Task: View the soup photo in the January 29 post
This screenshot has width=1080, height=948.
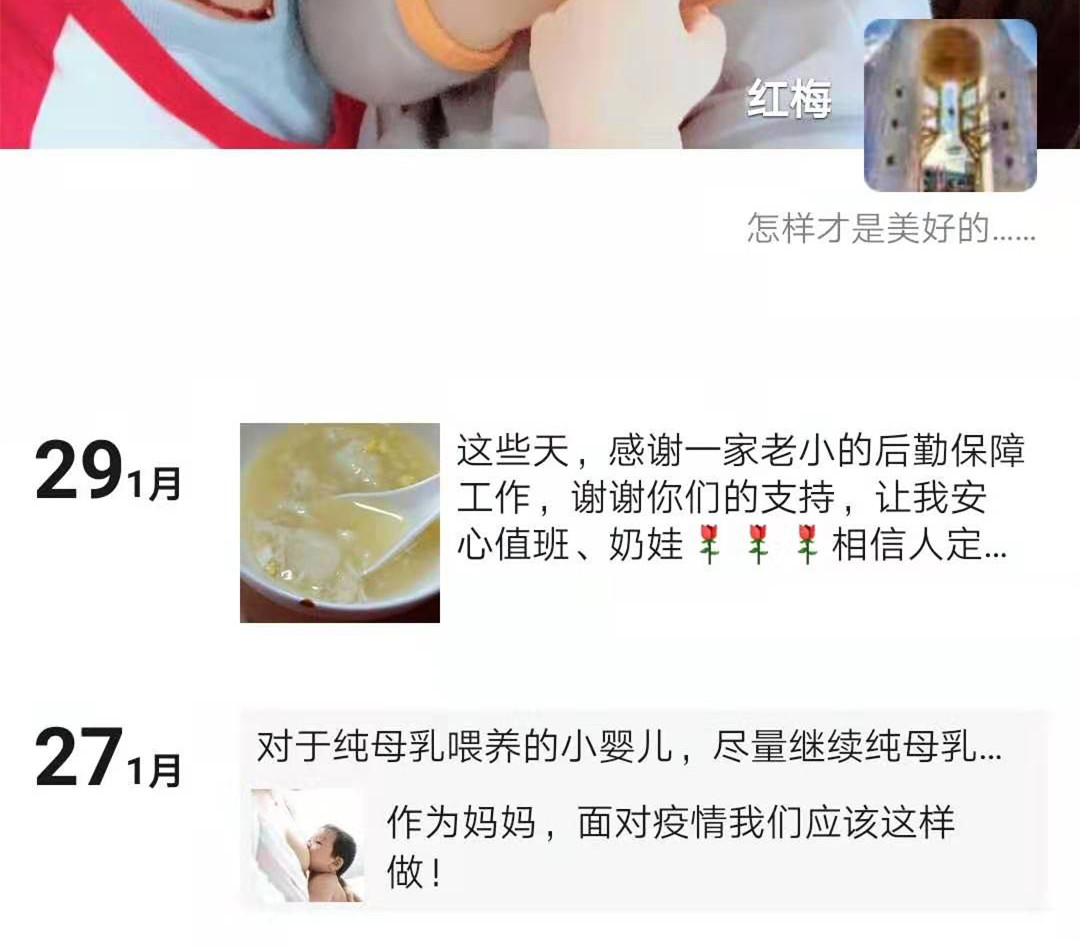Action: (x=340, y=522)
